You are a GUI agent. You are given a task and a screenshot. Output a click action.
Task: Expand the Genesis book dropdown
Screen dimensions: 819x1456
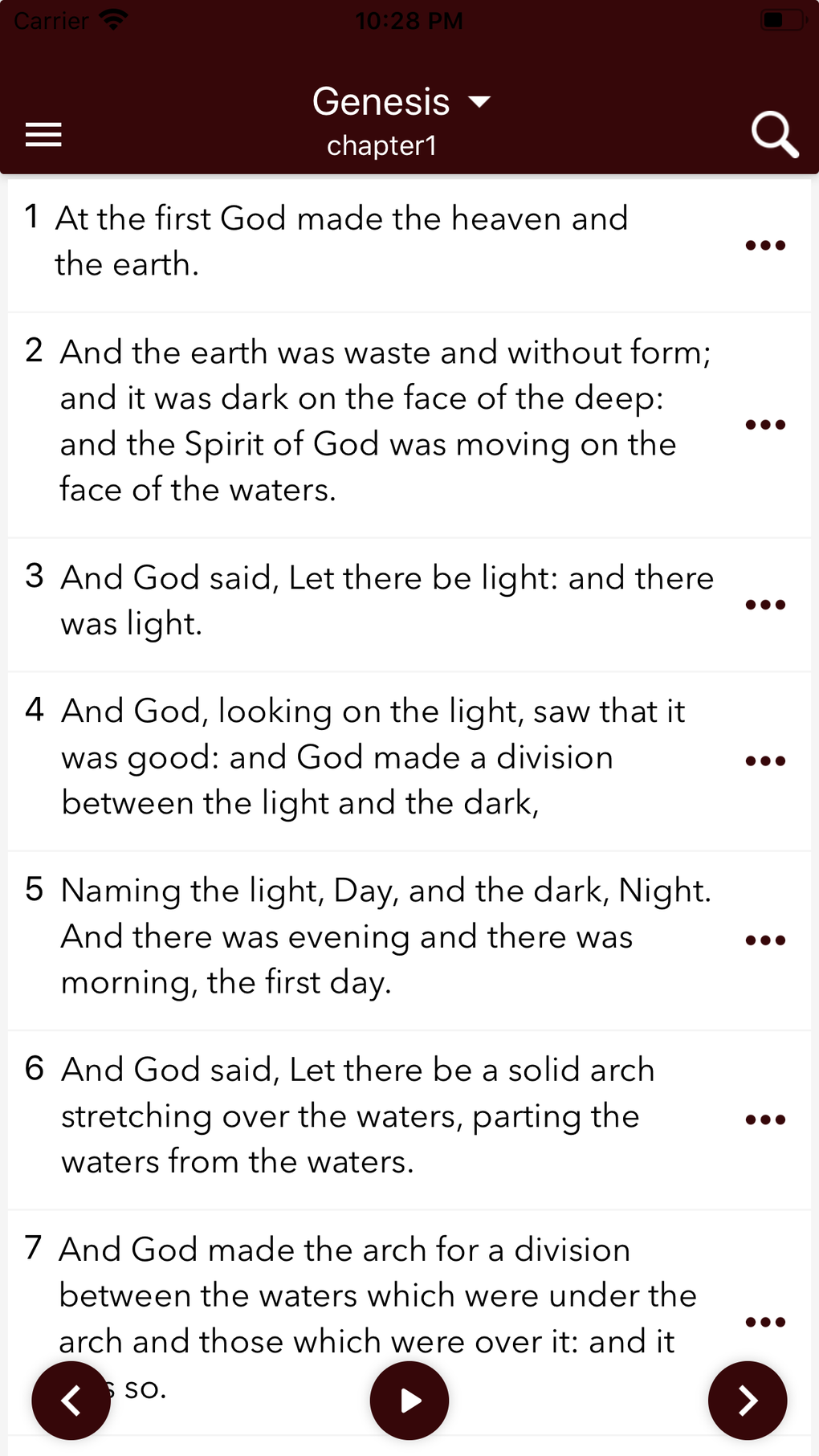pyautogui.click(x=401, y=102)
